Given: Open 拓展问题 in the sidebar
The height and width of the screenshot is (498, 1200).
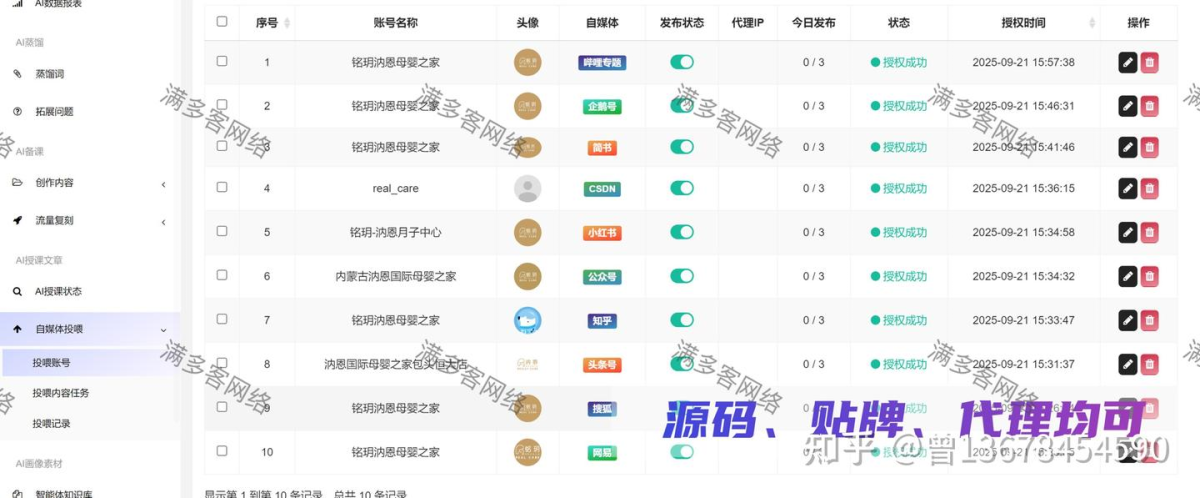Looking at the screenshot, I should (55, 112).
